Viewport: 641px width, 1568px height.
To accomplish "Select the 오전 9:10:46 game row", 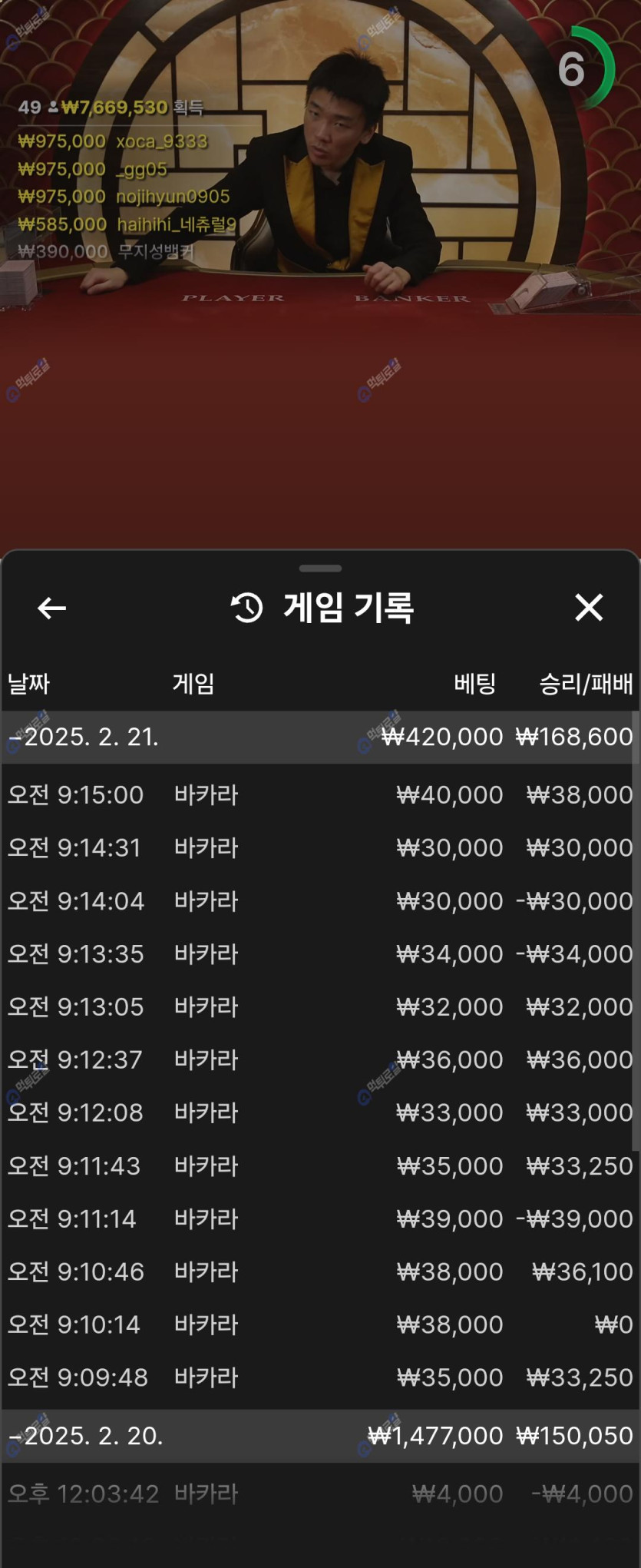I will pyautogui.click(x=319, y=1271).
